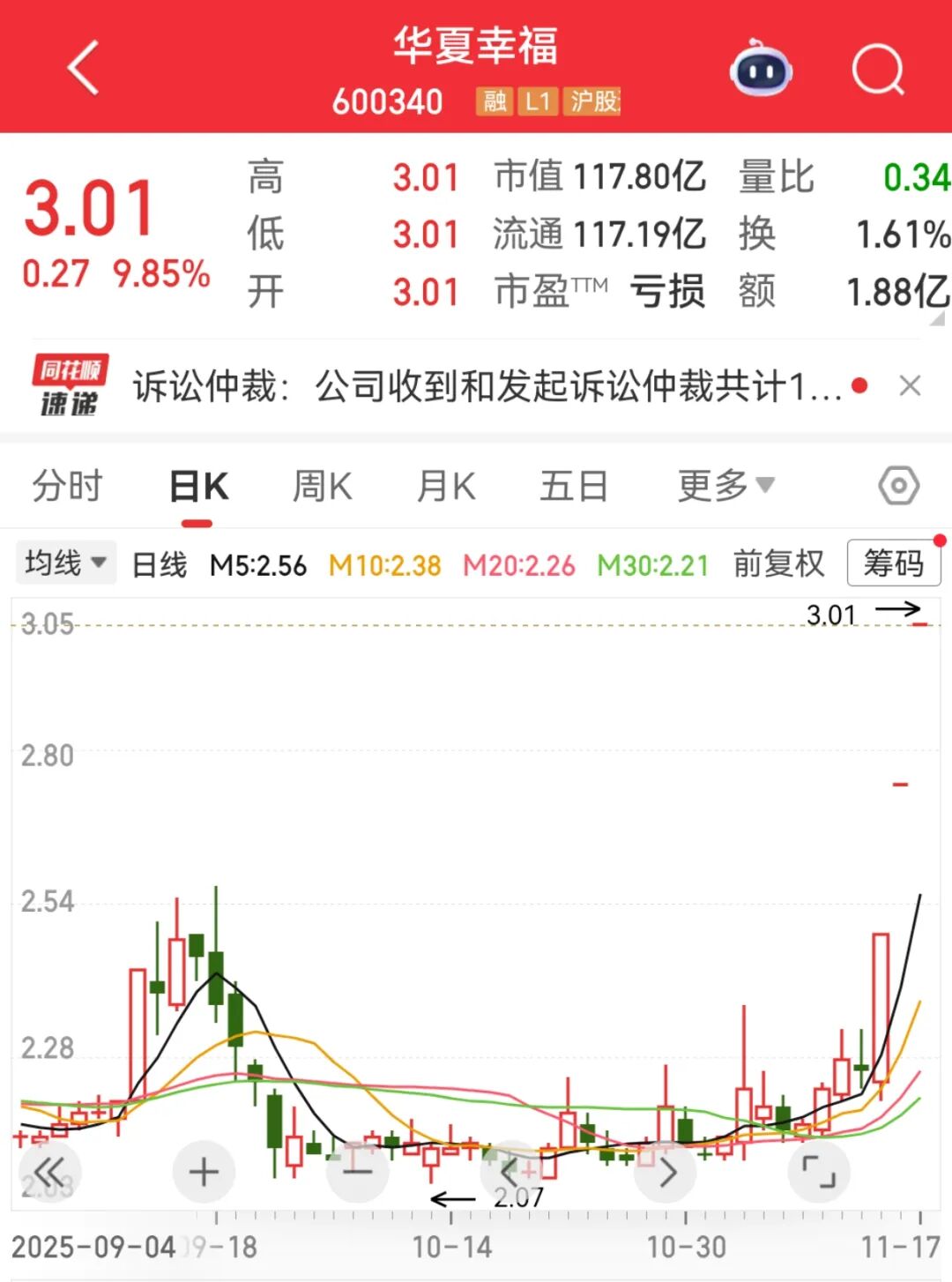Viewport: 952px width, 1282px height.
Task: Open chart settings hexagon icon
Action: tap(898, 486)
